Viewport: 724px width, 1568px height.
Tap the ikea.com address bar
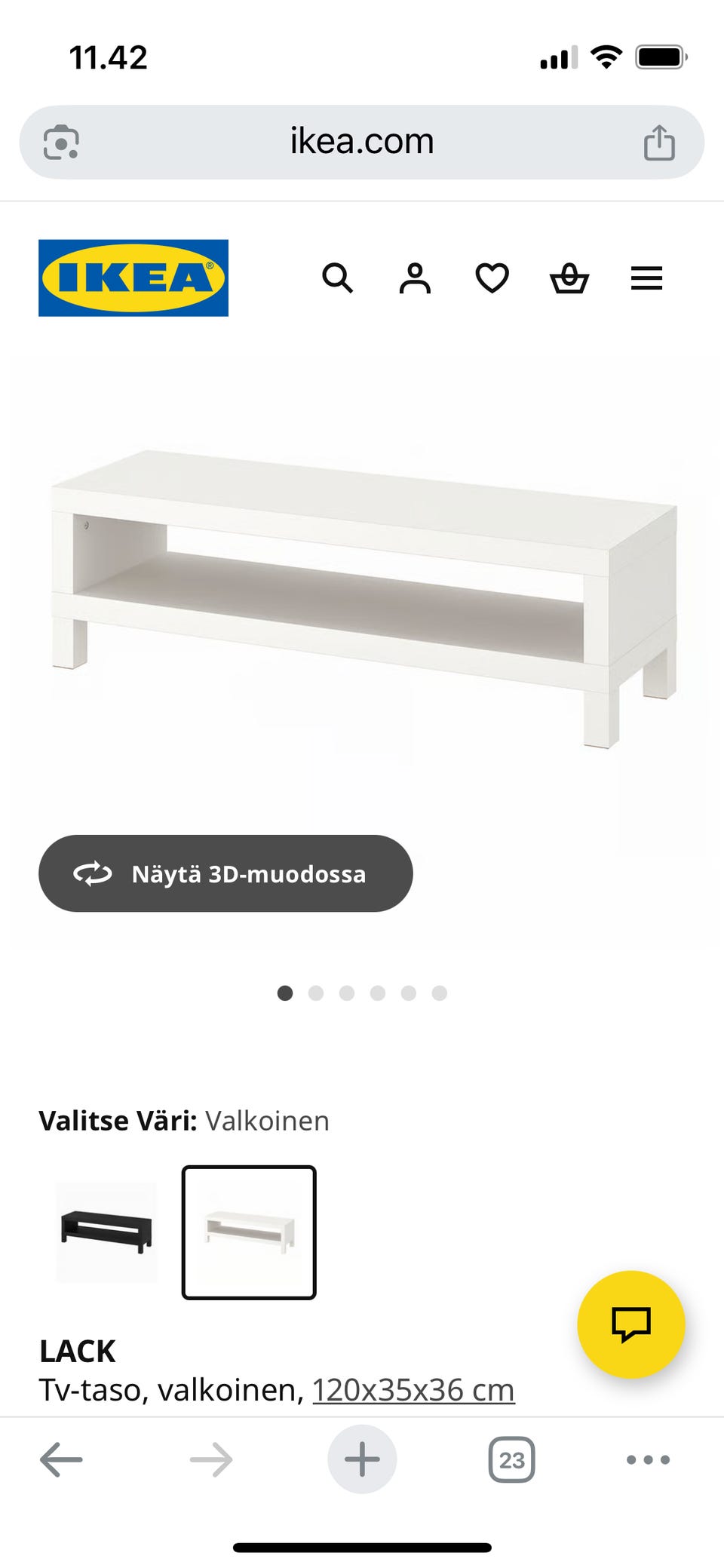360,140
